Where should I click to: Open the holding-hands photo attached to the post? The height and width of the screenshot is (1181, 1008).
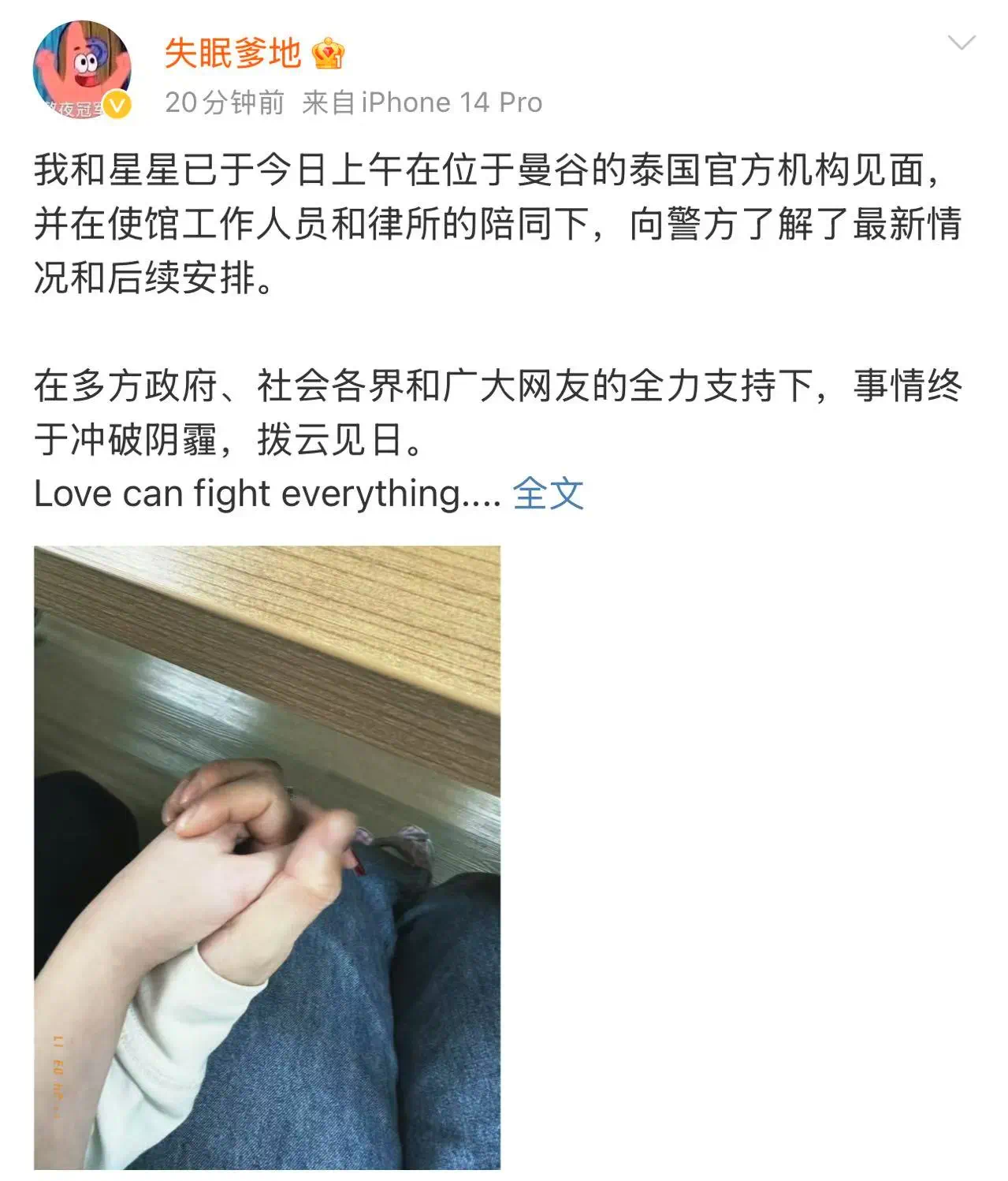coord(267,857)
